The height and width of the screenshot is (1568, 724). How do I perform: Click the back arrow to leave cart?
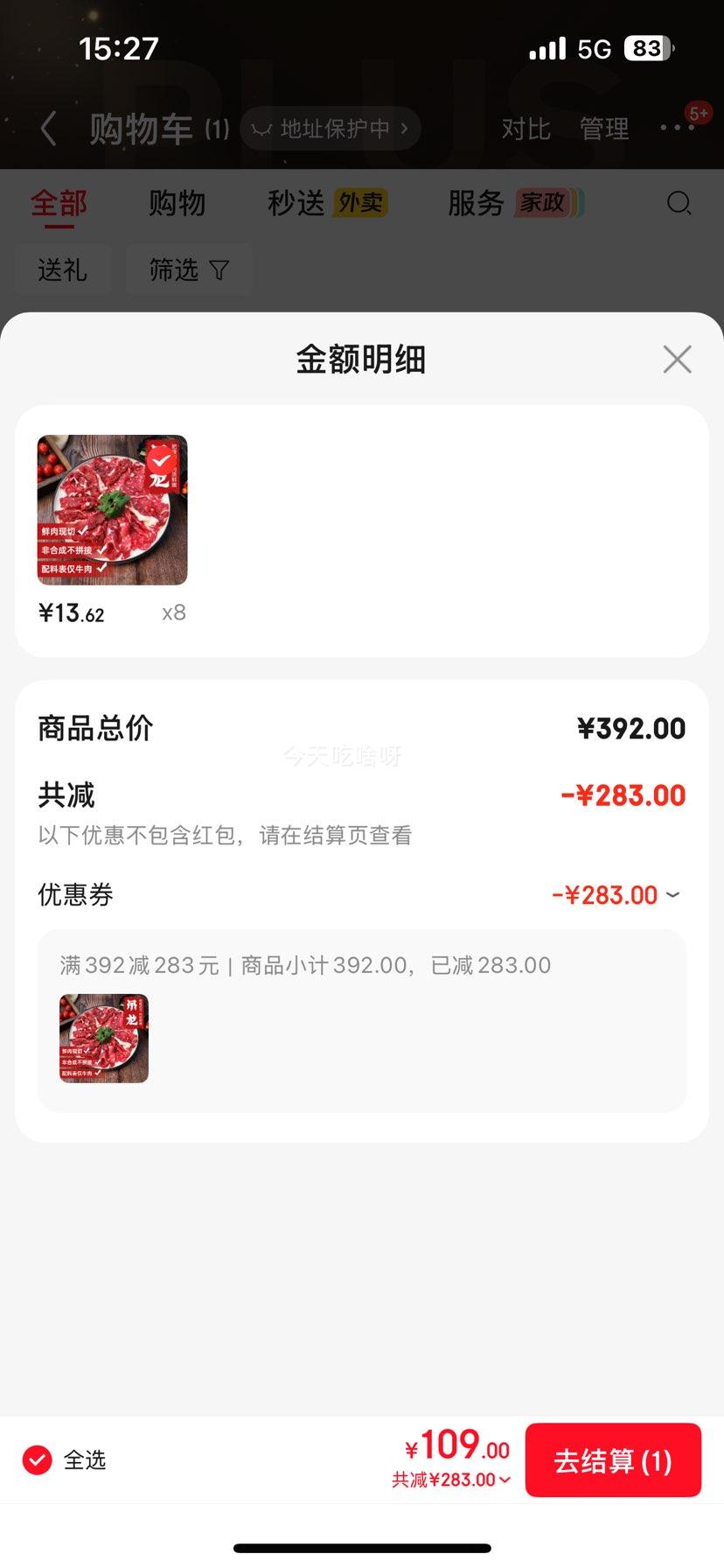pos(48,128)
